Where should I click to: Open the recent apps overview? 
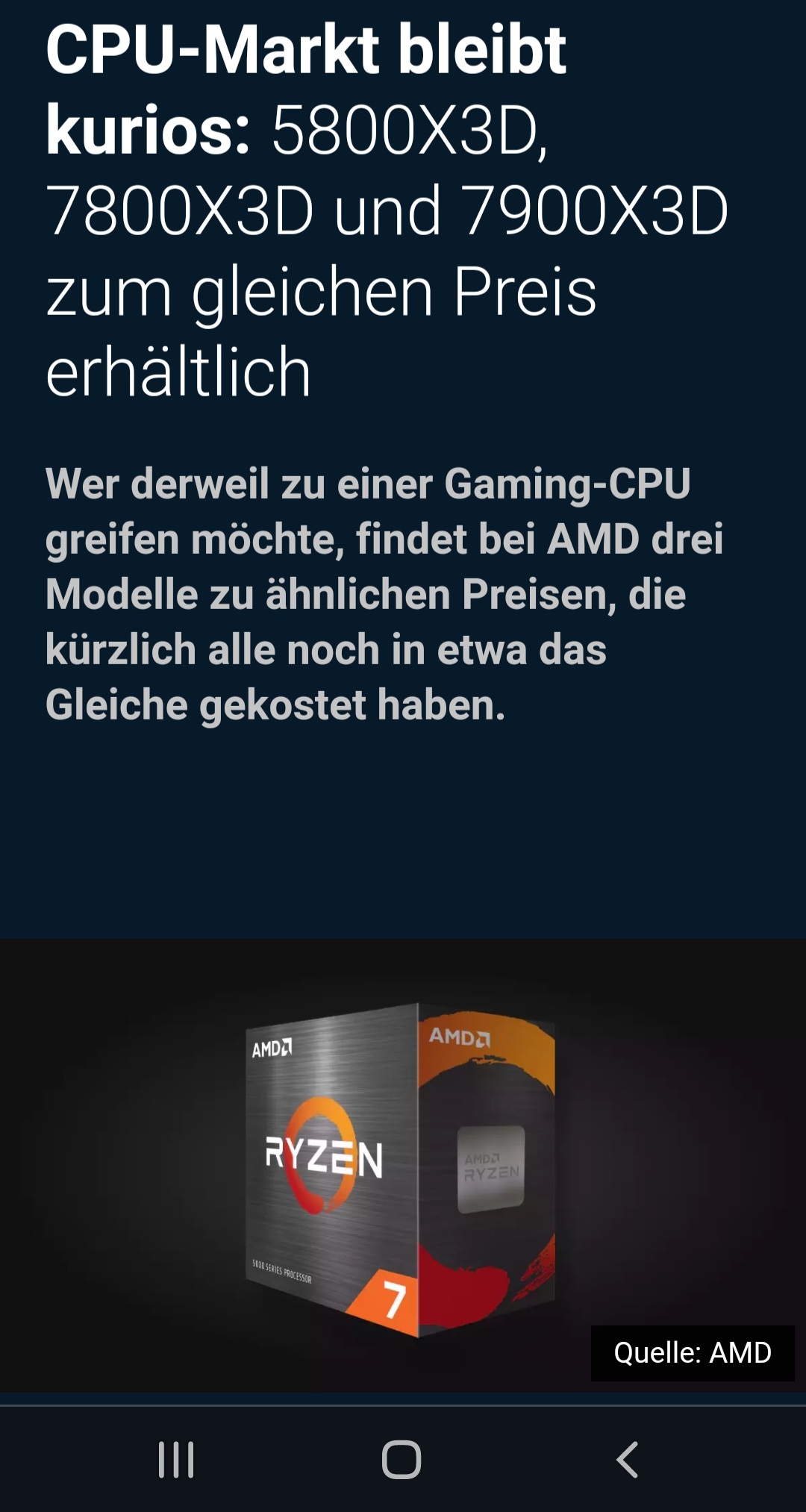tap(176, 1460)
